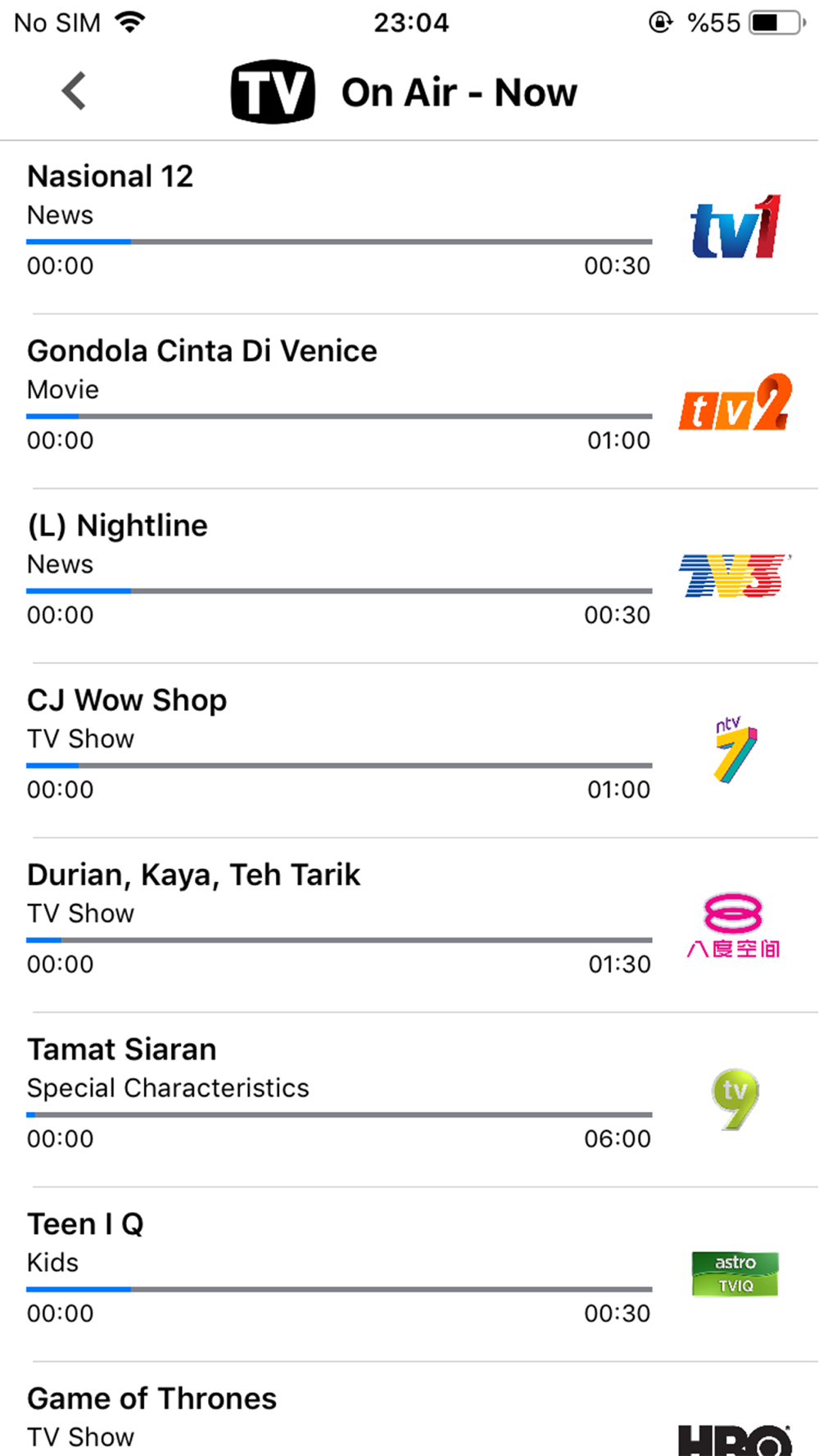Open Gondola Cinta Di Venice movie listing
Image resolution: width=819 pixels, height=1456 pixels.
click(x=409, y=401)
